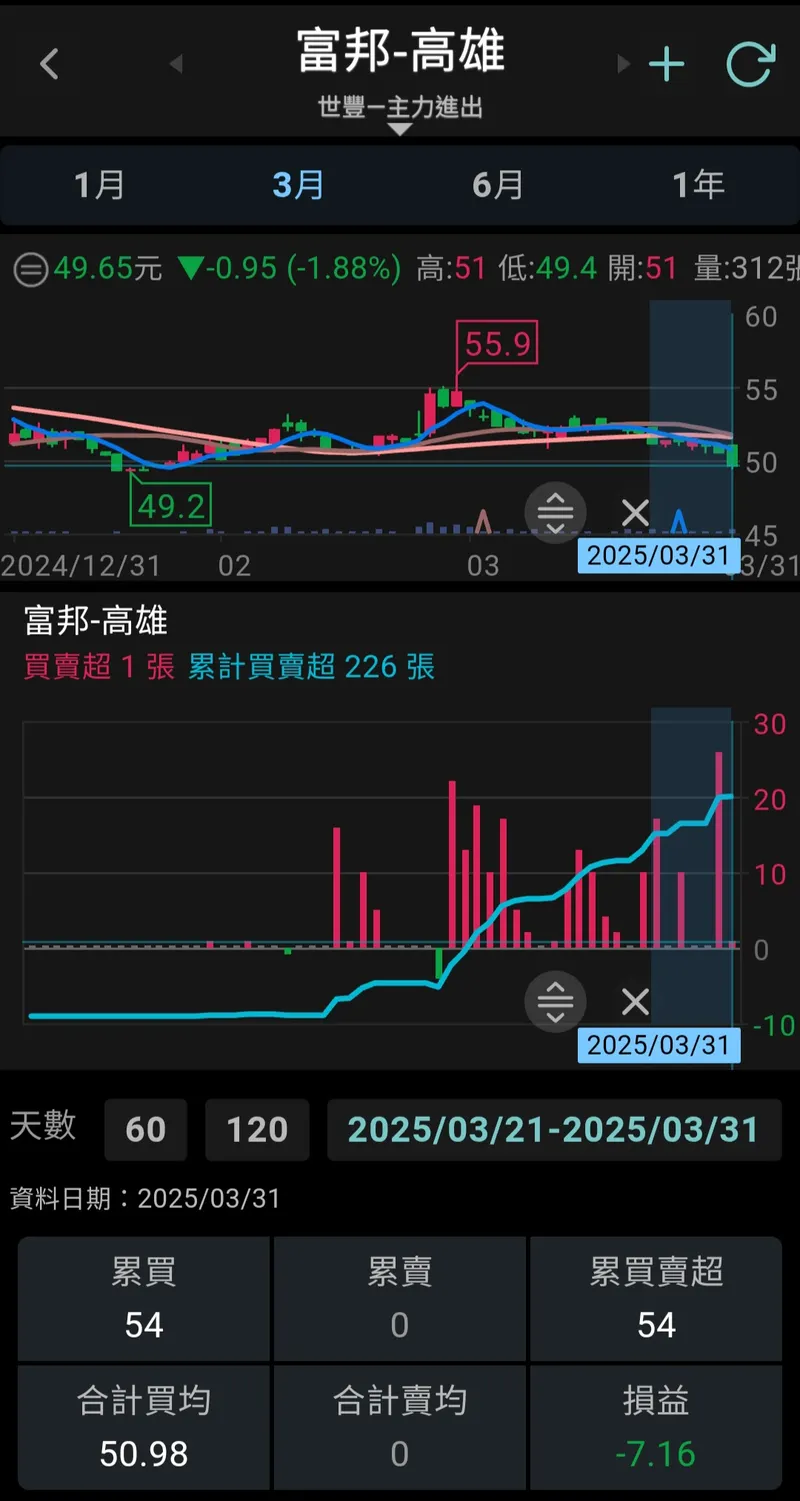800x1501 pixels.
Task: Go back using the top-left arrow
Action: coord(49,64)
